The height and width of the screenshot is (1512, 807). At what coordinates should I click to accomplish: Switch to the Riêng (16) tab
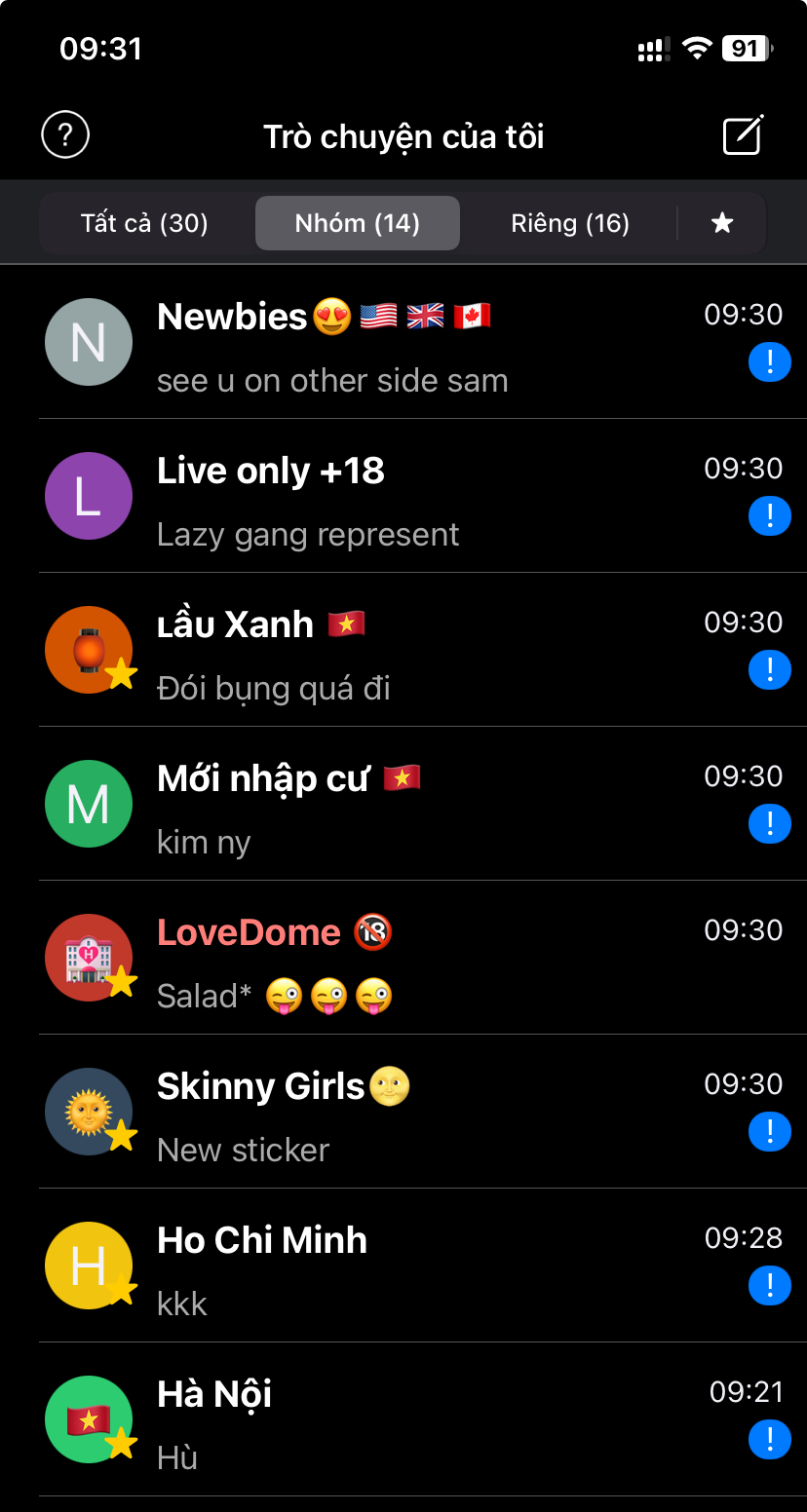pos(570,223)
